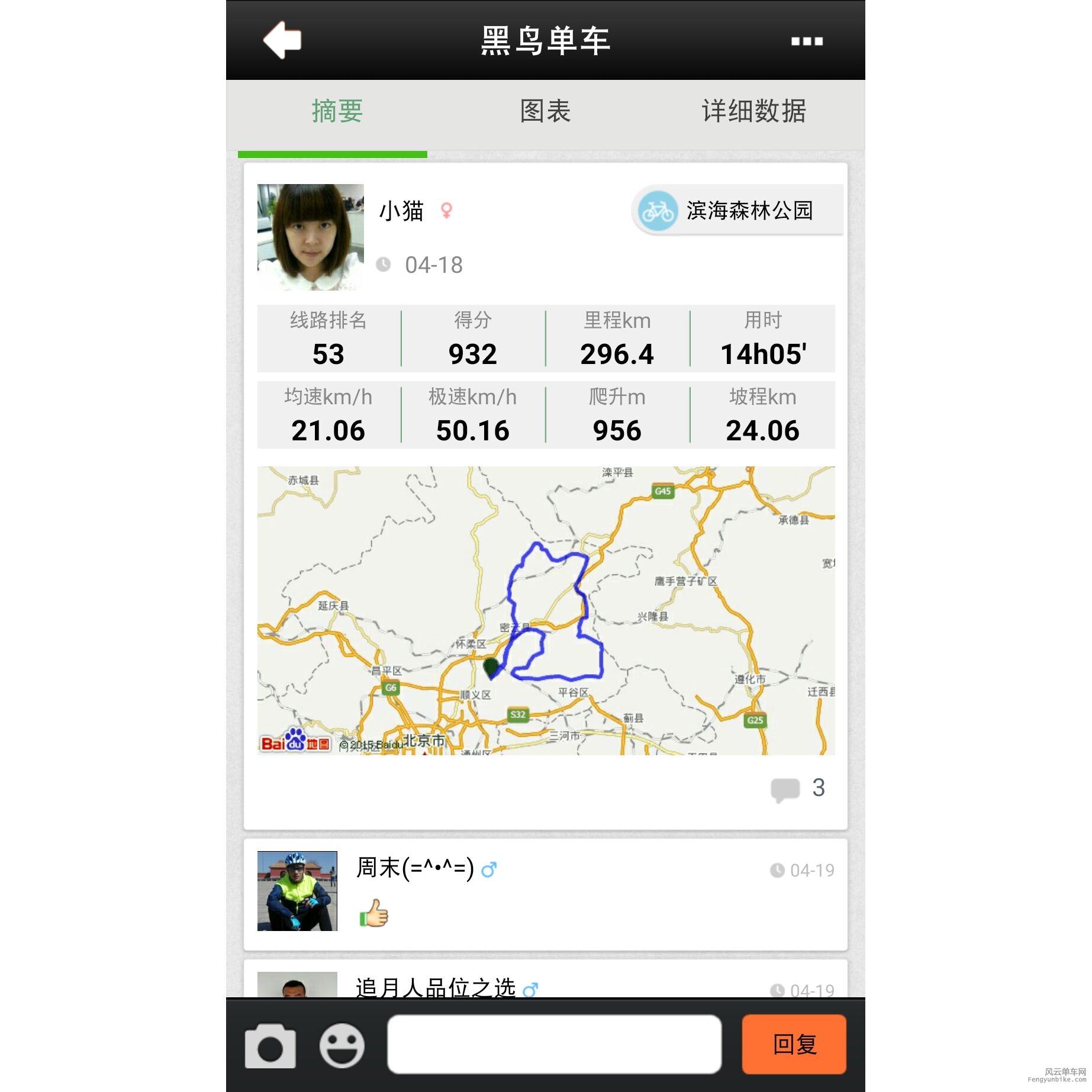The width and height of the screenshot is (1092, 1092).
Task: Open the three-dot overflow menu
Action: pyautogui.click(x=807, y=41)
